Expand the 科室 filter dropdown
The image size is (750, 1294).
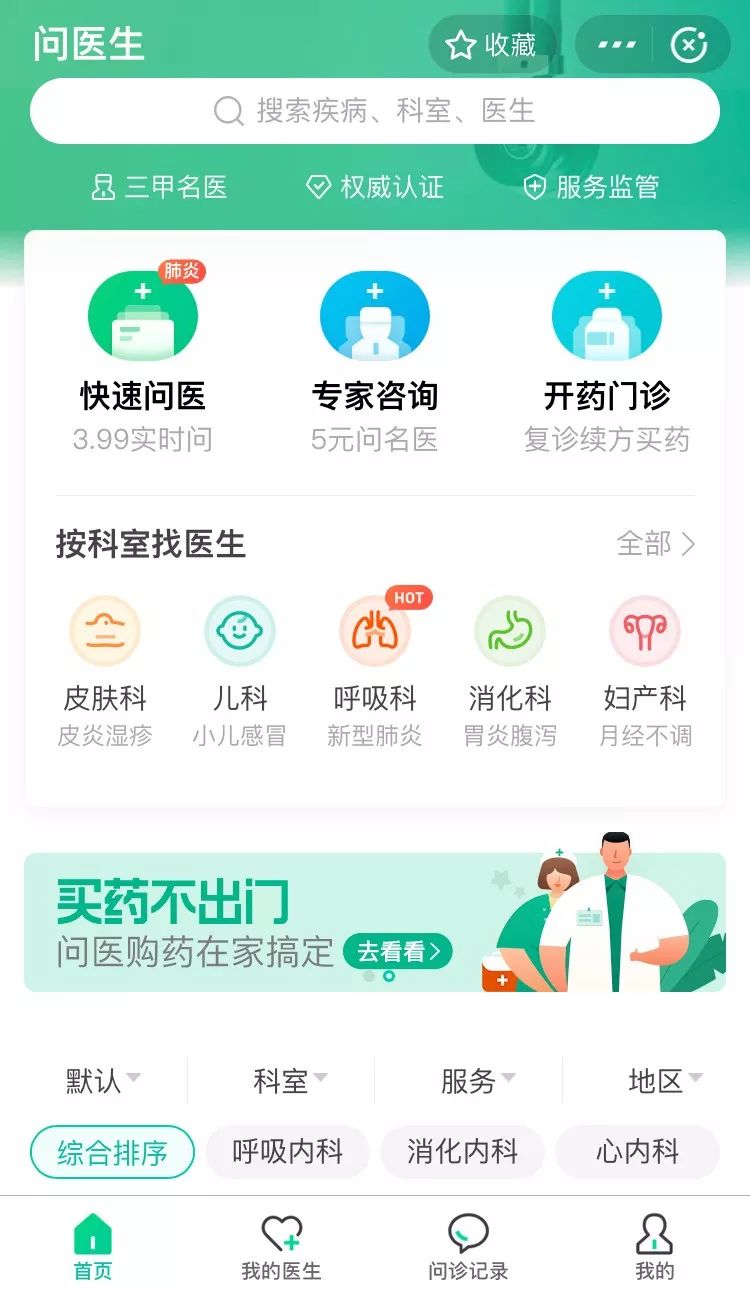pyautogui.click(x=290, y=1080)
